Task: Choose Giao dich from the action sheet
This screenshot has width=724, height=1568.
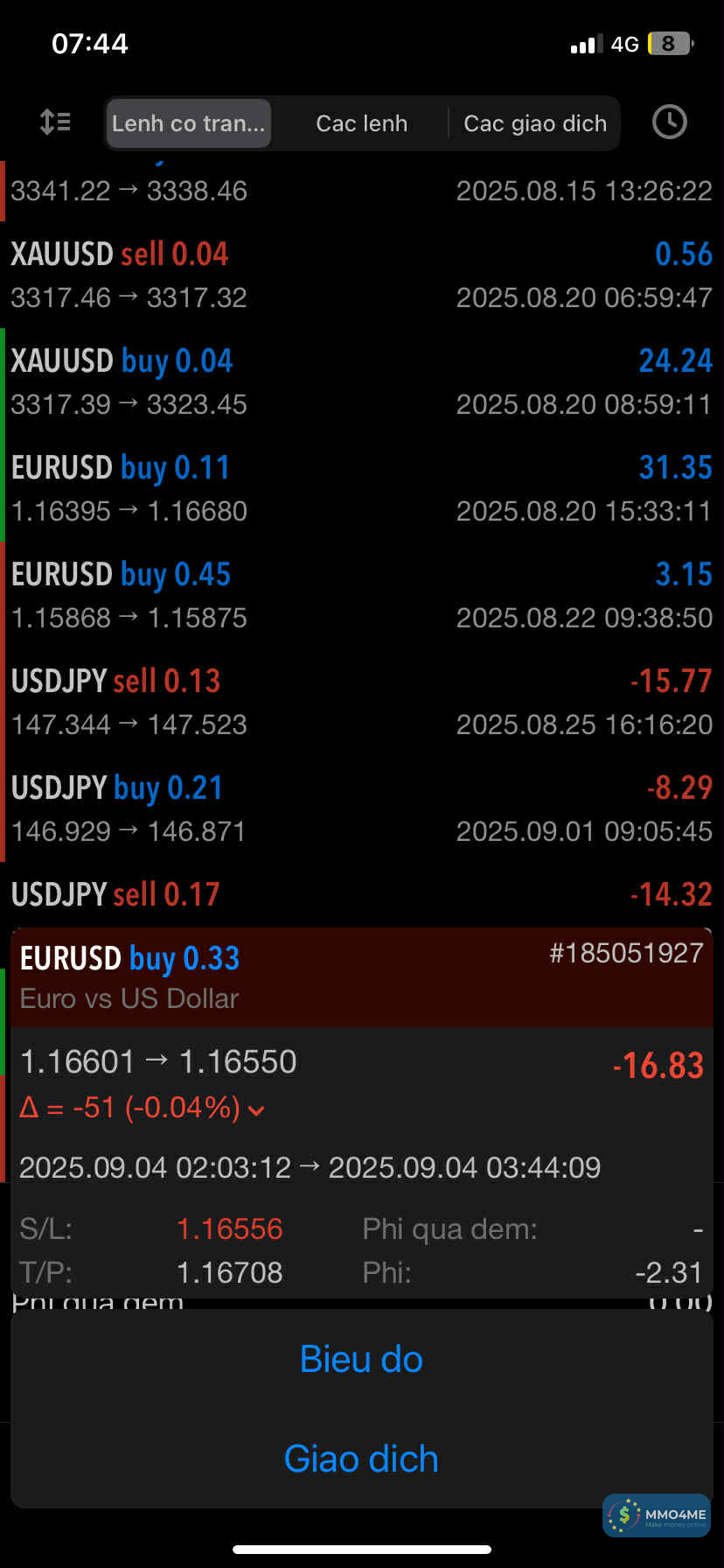Action: (361, 1459)
